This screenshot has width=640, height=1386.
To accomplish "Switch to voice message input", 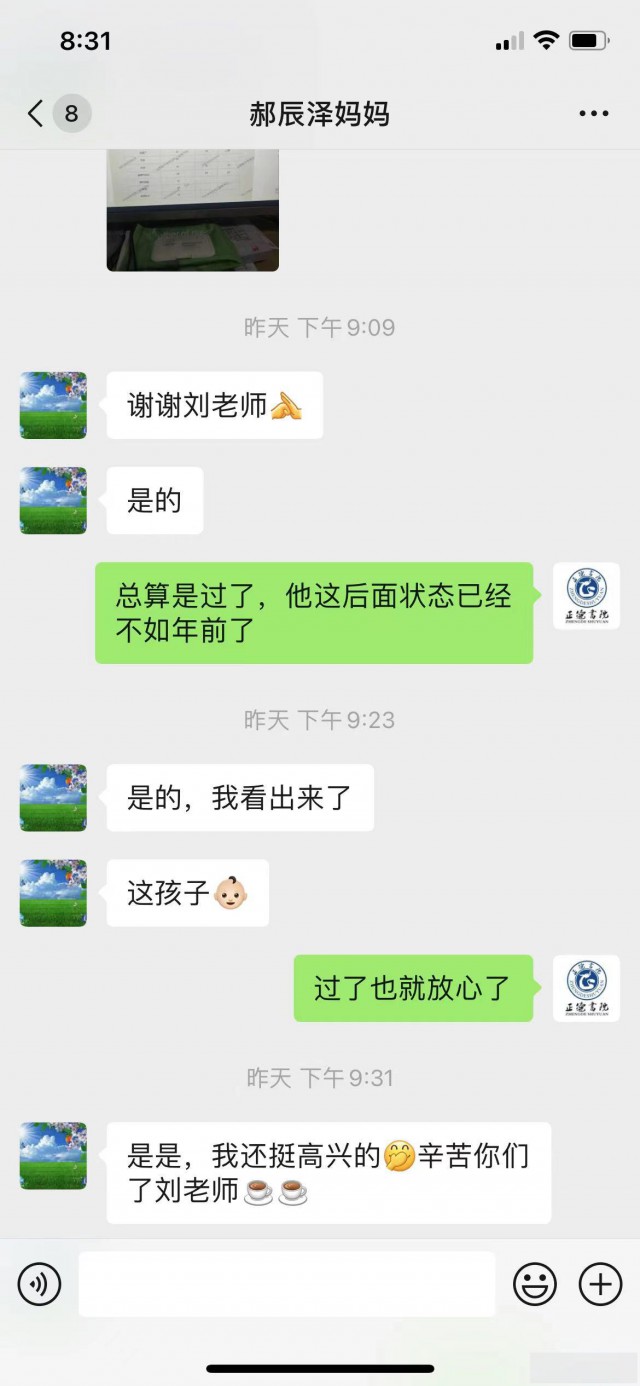I will (40, 1284).
